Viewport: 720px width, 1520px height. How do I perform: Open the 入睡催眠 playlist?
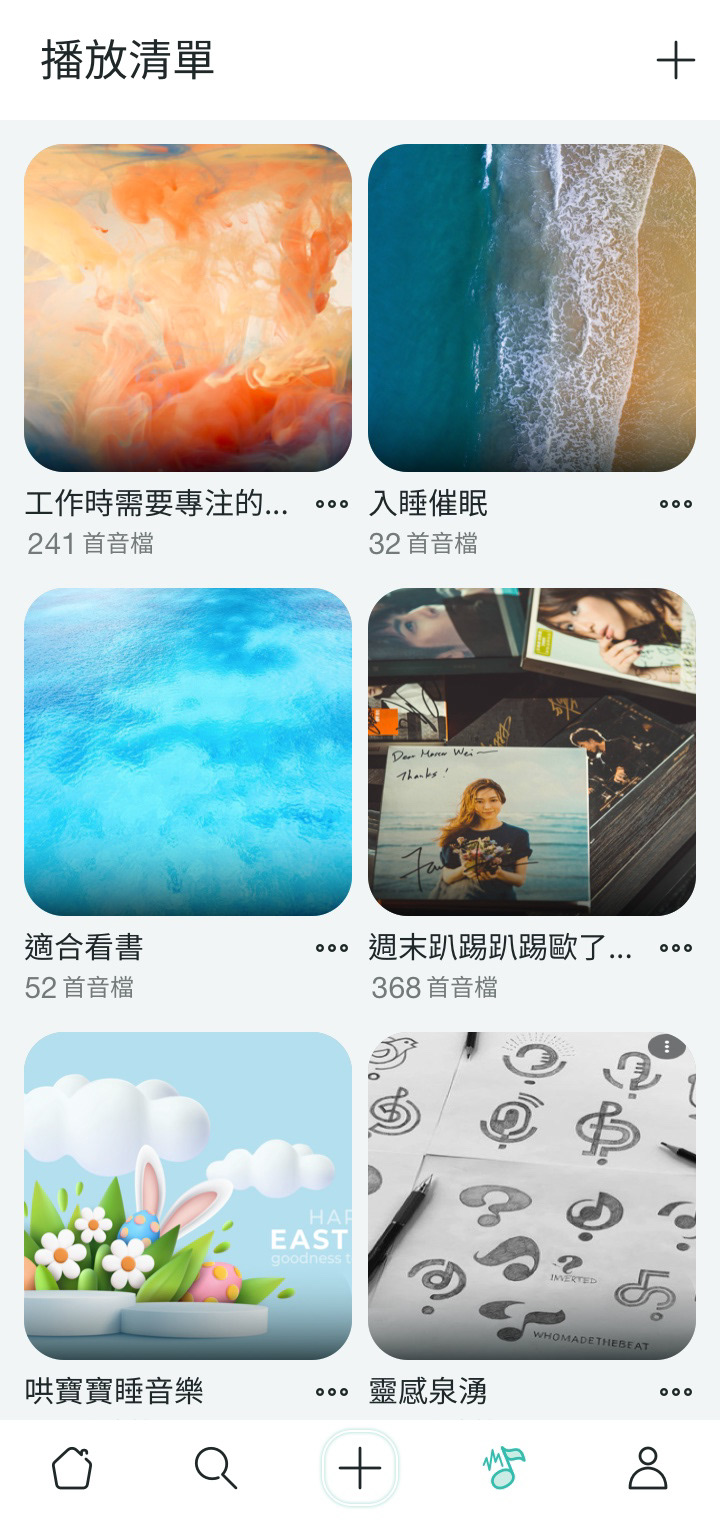532,308
